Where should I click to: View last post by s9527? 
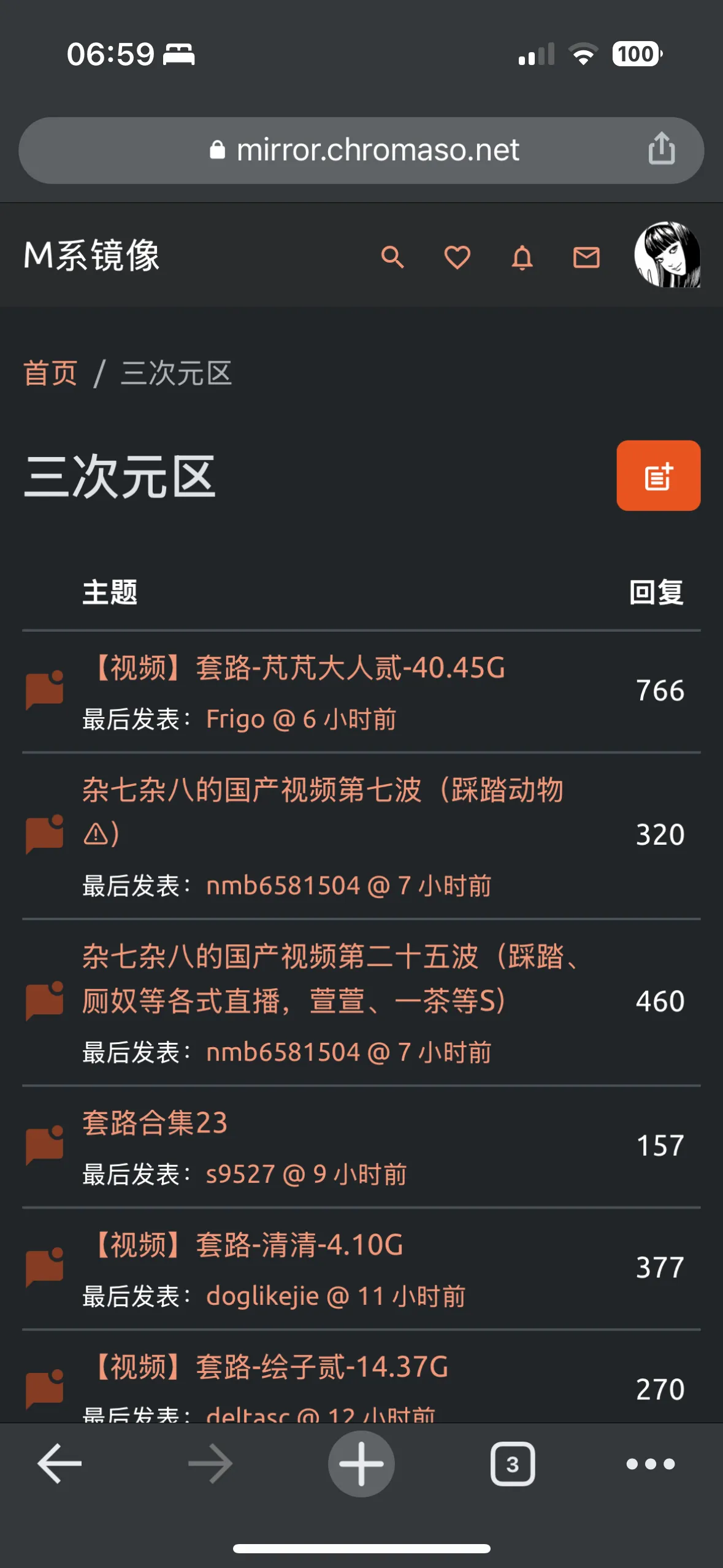point(306,1175)
